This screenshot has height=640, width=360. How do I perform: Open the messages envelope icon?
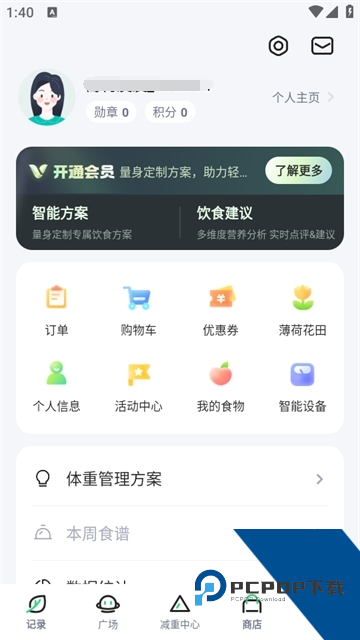point(322,46)
